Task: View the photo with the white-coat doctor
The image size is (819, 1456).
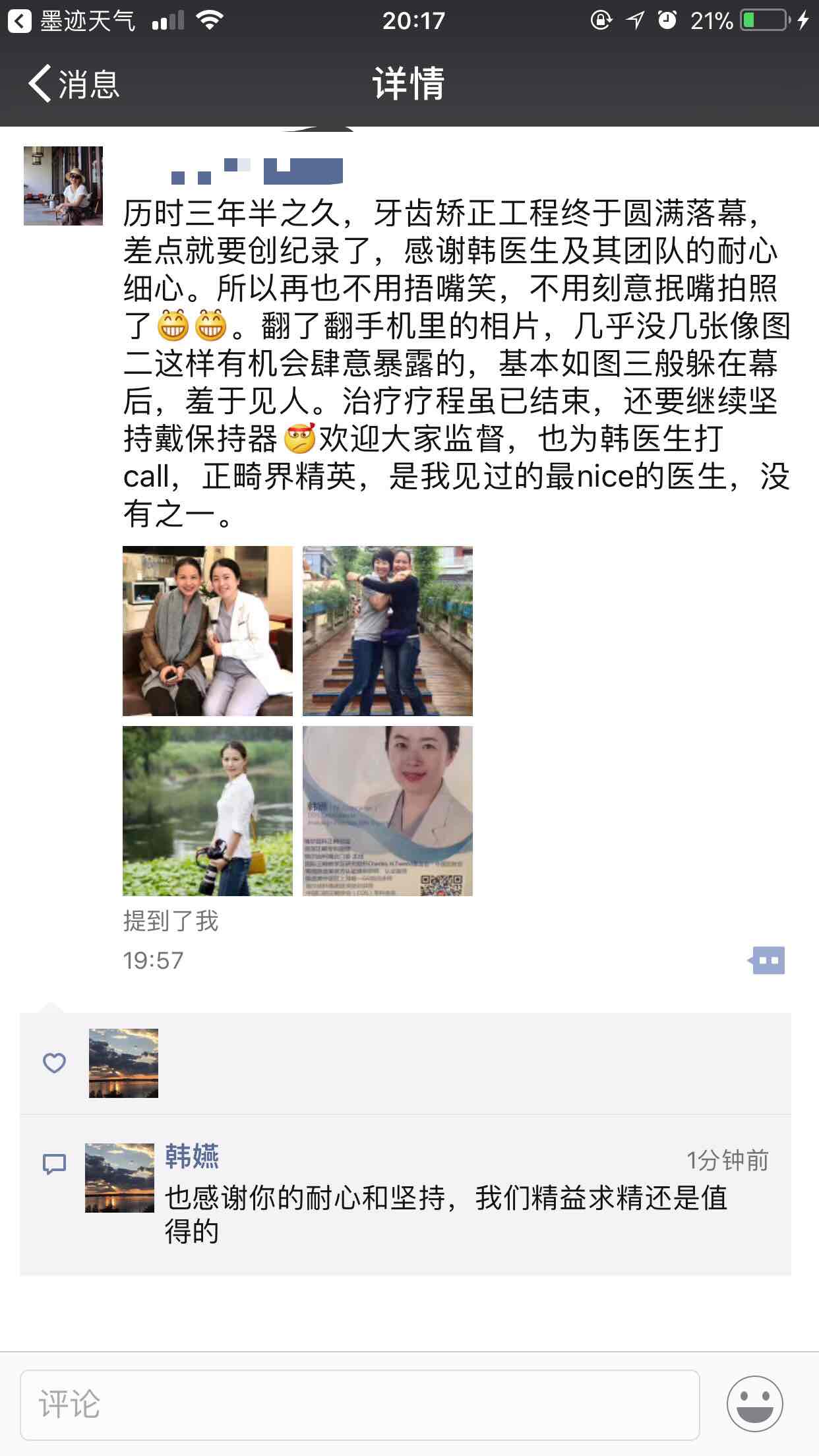Action: tap(208, 631)
